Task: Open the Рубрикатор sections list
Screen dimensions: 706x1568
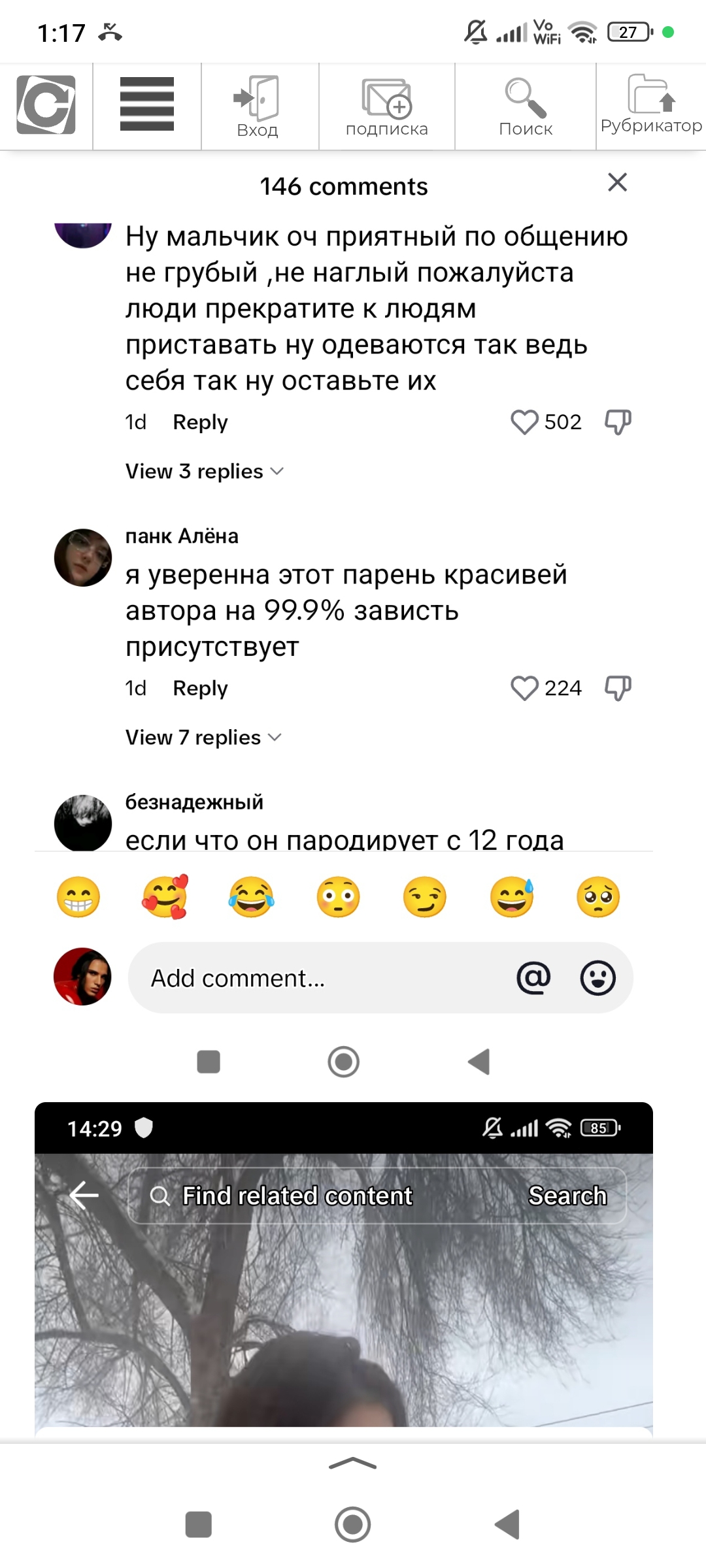Action: [650, 105]
